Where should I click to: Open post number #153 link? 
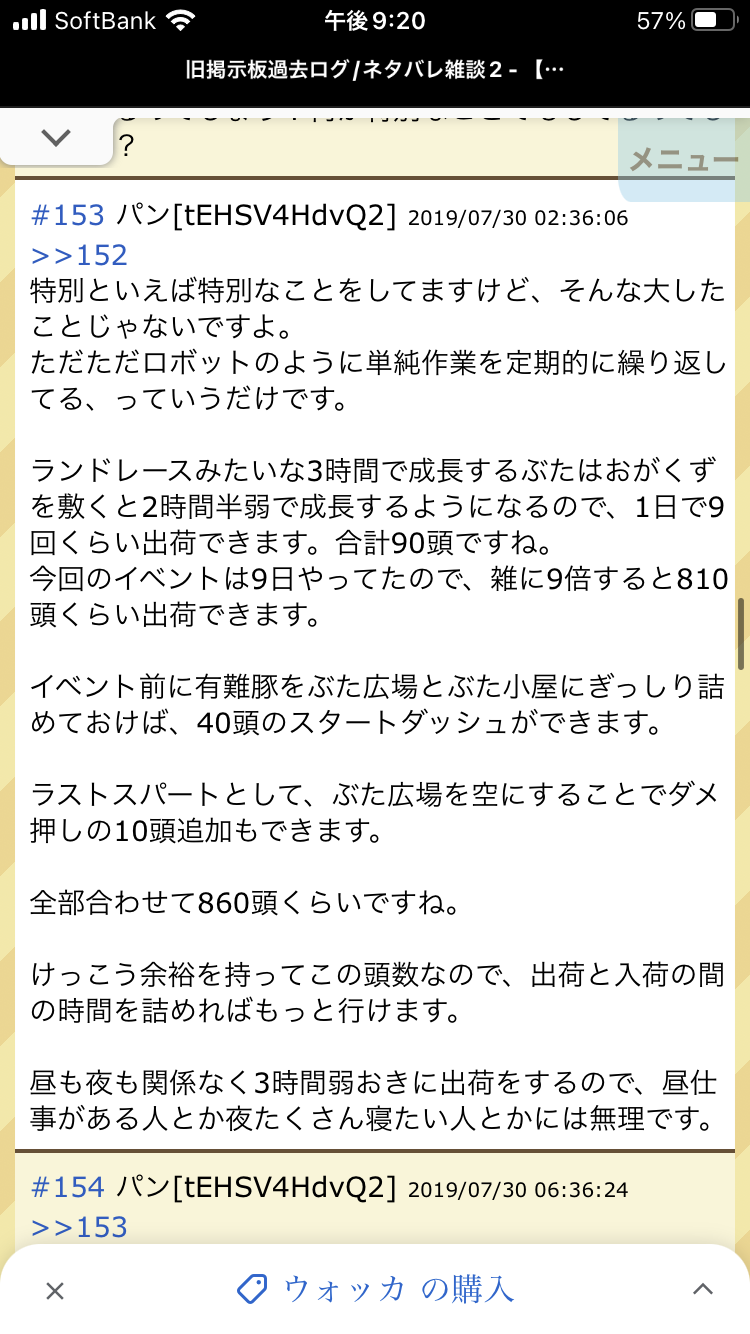pyautogui.click(x=68, y=215)
